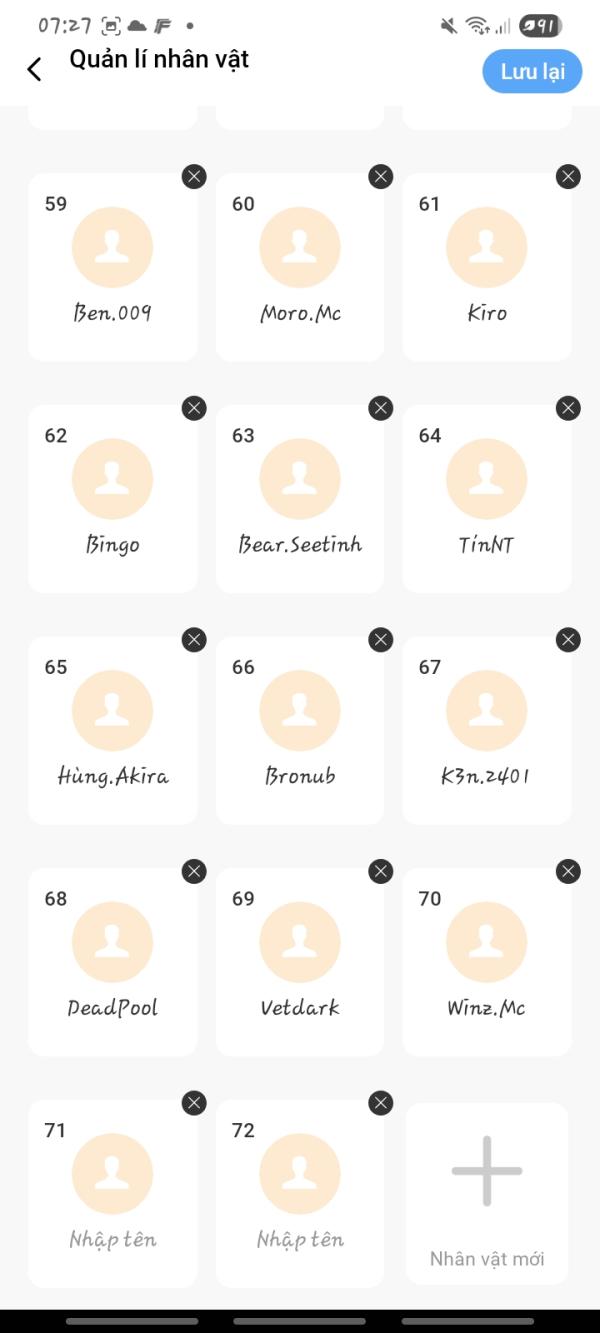Add a new character with Nhân vật mới

click(x=487, y=1193)
